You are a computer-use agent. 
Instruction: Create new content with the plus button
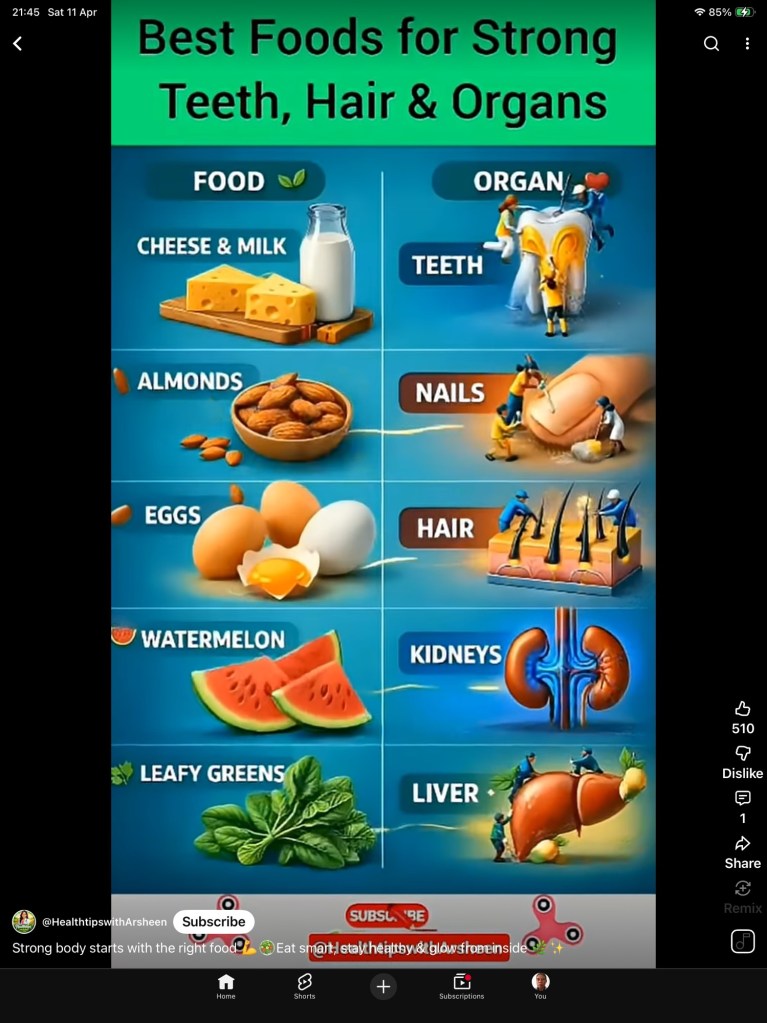[383, 987]
